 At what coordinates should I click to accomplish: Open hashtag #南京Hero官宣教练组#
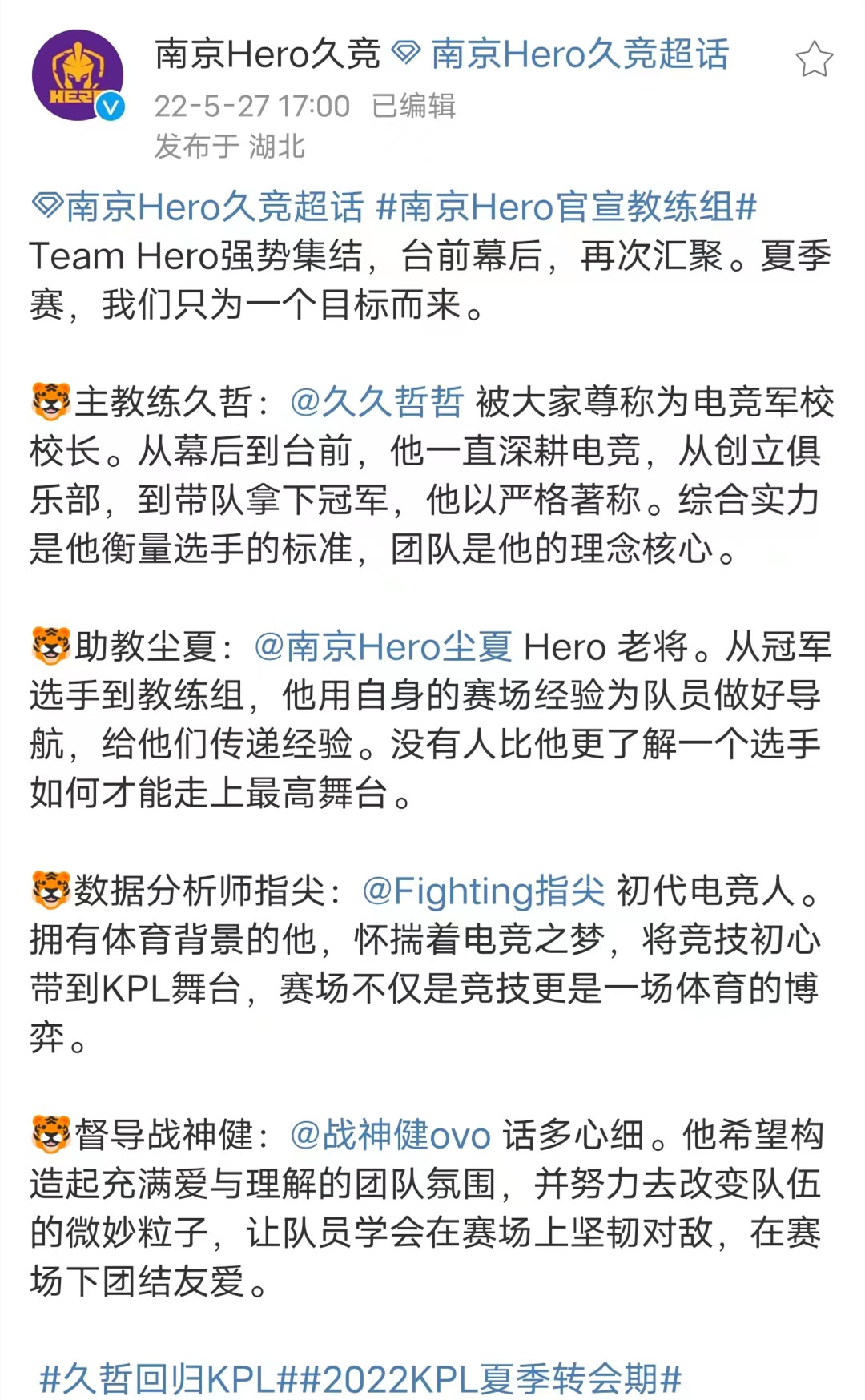click(565, 207)
